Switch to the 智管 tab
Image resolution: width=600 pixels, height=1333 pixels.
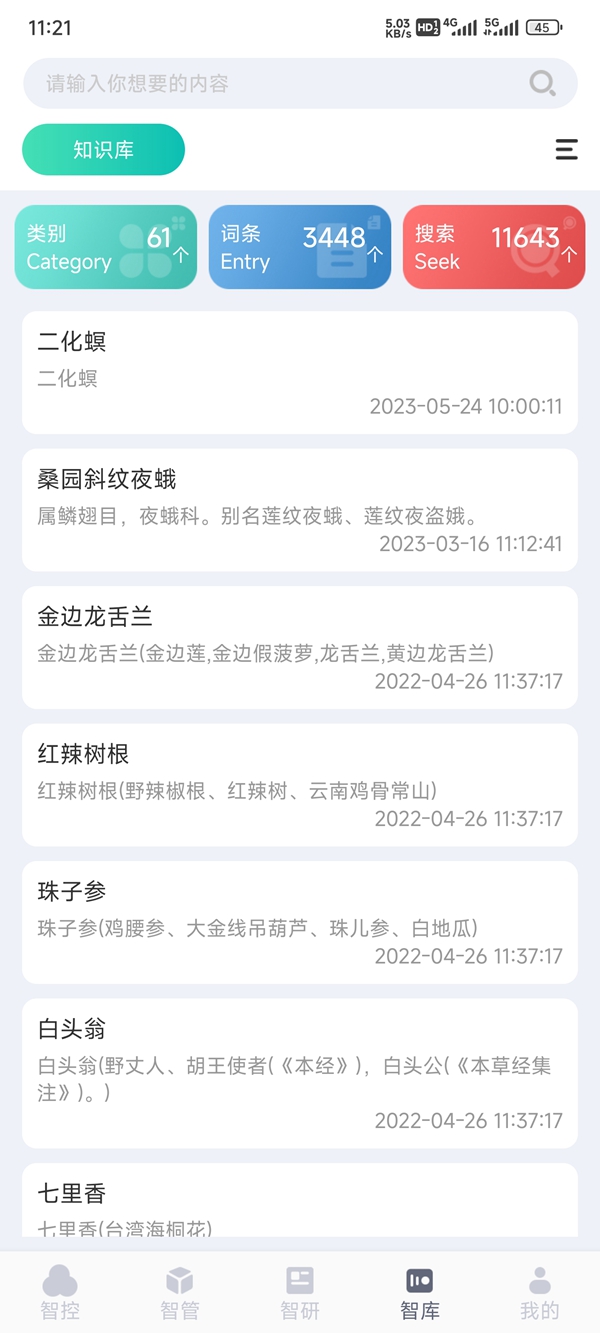click(180, 1292)
